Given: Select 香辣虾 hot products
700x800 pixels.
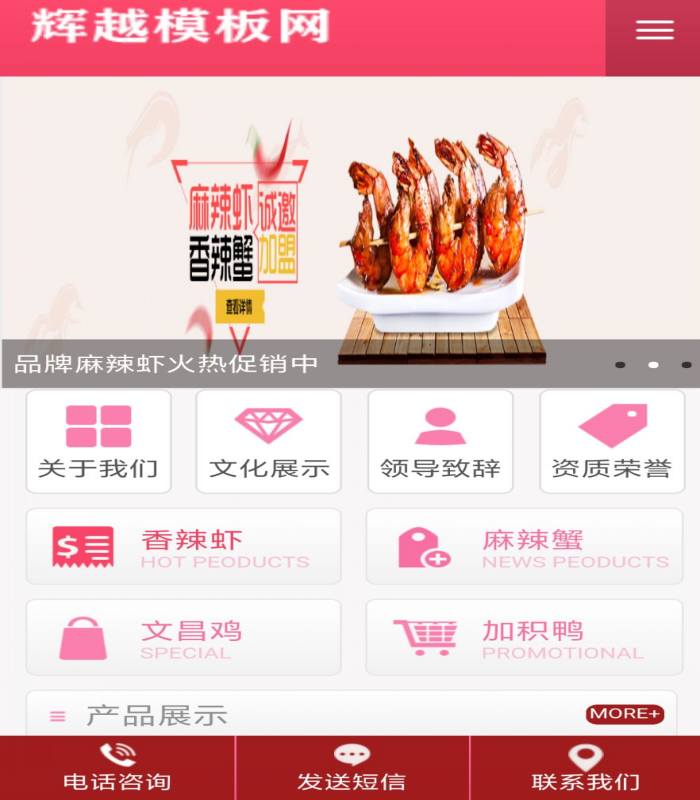Looking at the screenshot, I should coord(183,547).
